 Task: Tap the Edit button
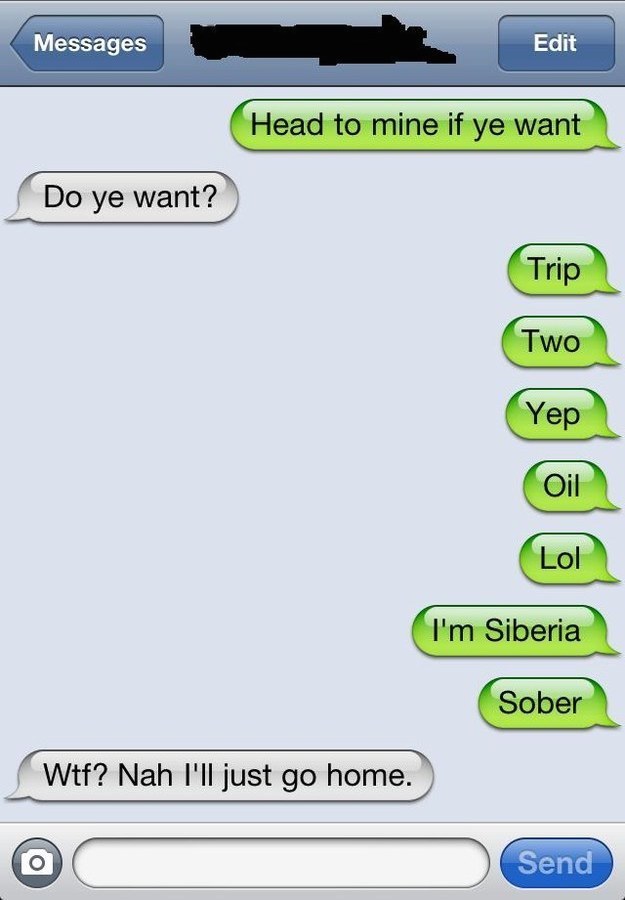(x=554, y=43)
